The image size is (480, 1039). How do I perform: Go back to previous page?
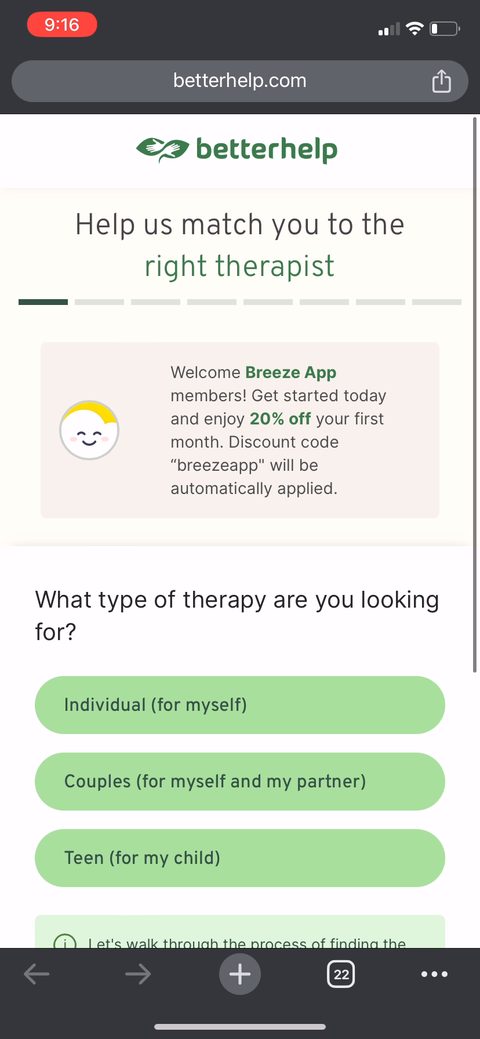pos(36,974)
